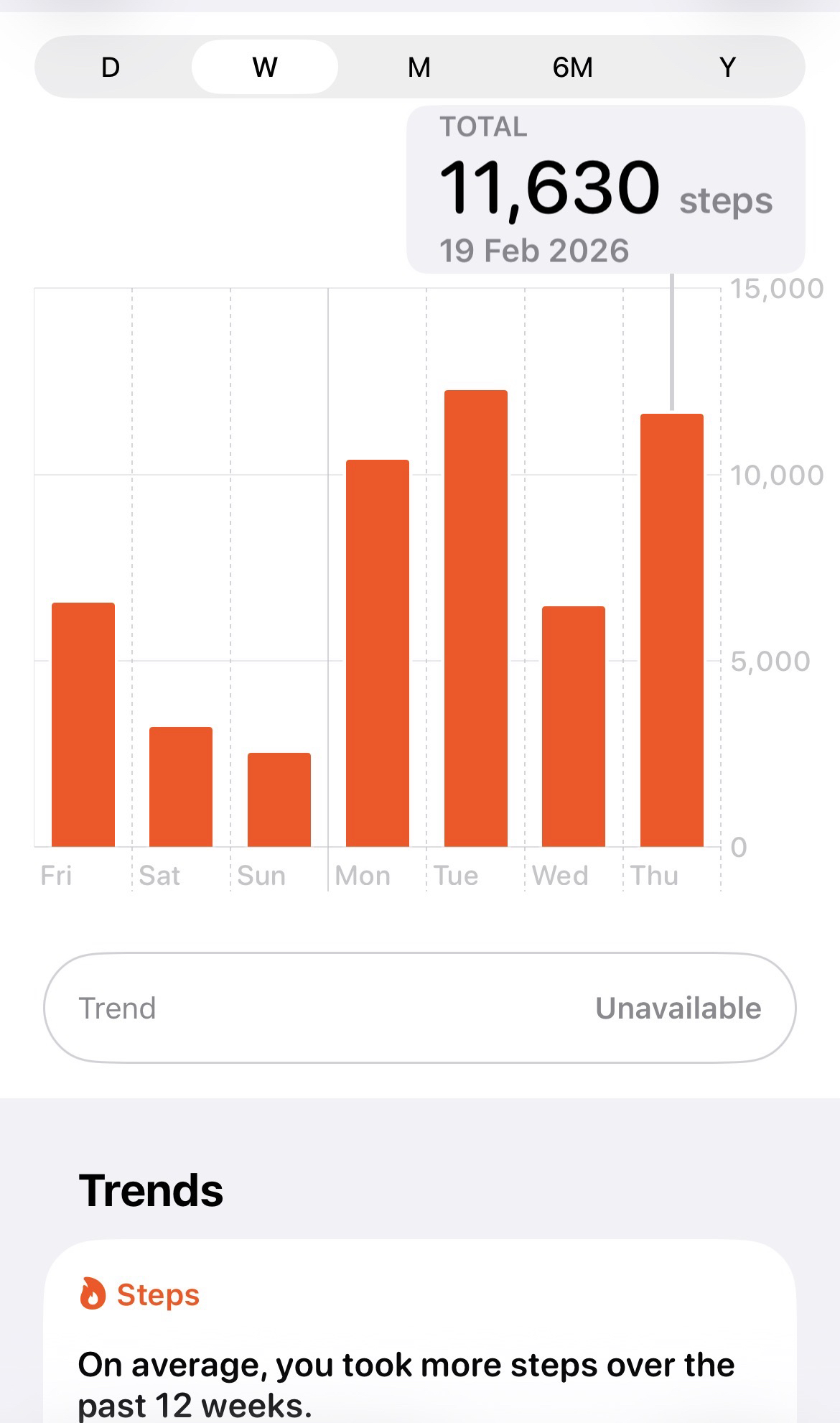Viewport: 840px width, 1423px height.
Task: Tap the Sat steps bar
Action: click(181, 787)
